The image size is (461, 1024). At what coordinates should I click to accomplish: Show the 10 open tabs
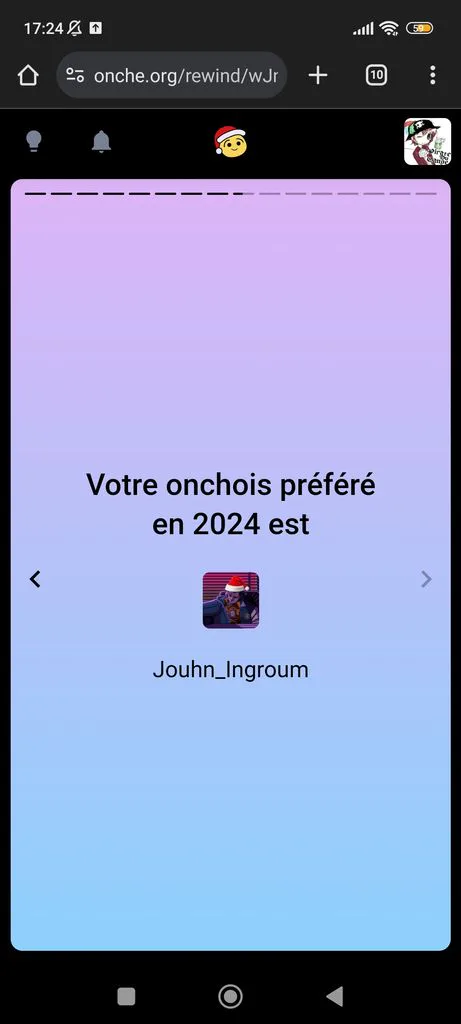click(376, 76)
